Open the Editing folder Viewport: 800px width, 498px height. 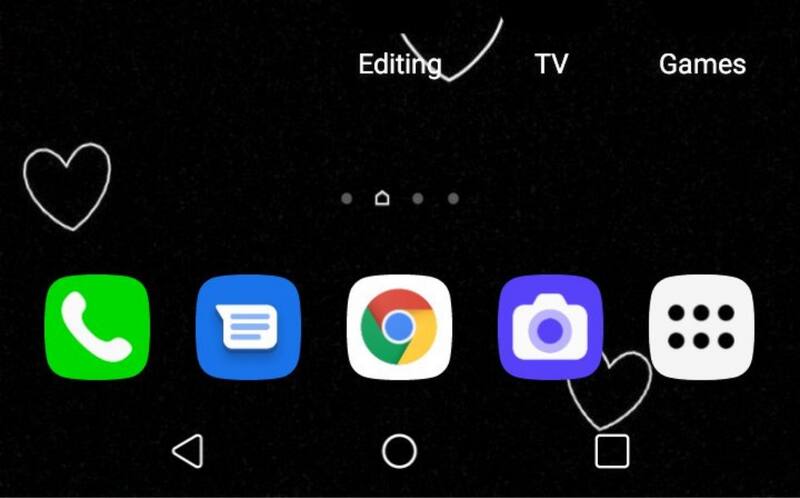(399, 64)
